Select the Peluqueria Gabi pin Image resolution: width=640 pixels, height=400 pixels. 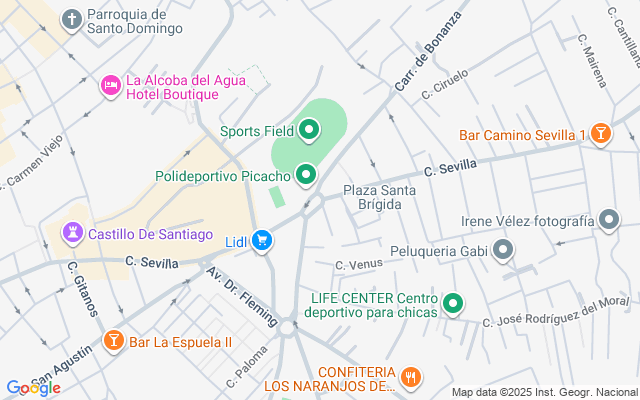tap(503, 250)
